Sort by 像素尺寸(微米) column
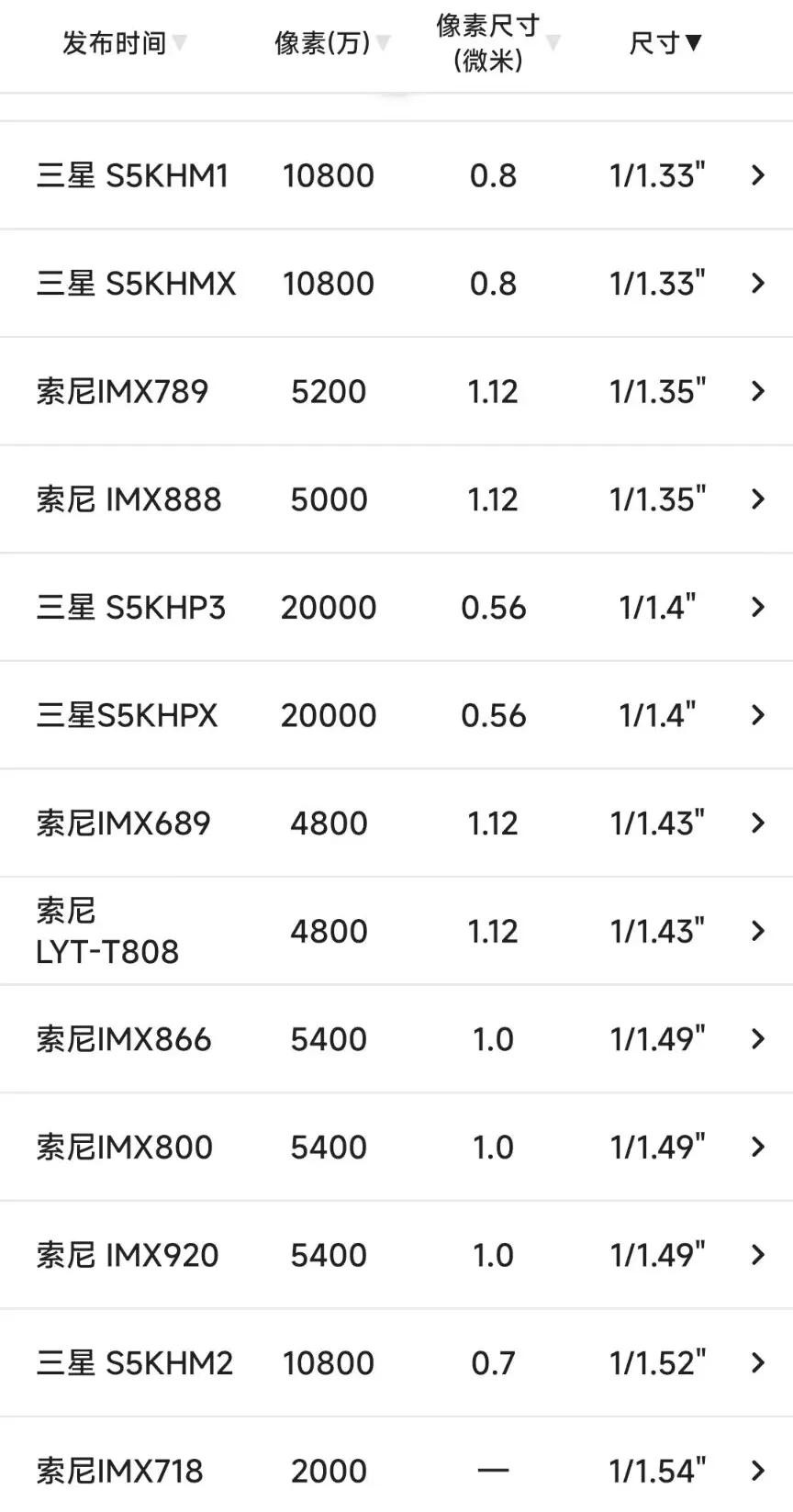 pyautogui.click(x=497, y=43)
